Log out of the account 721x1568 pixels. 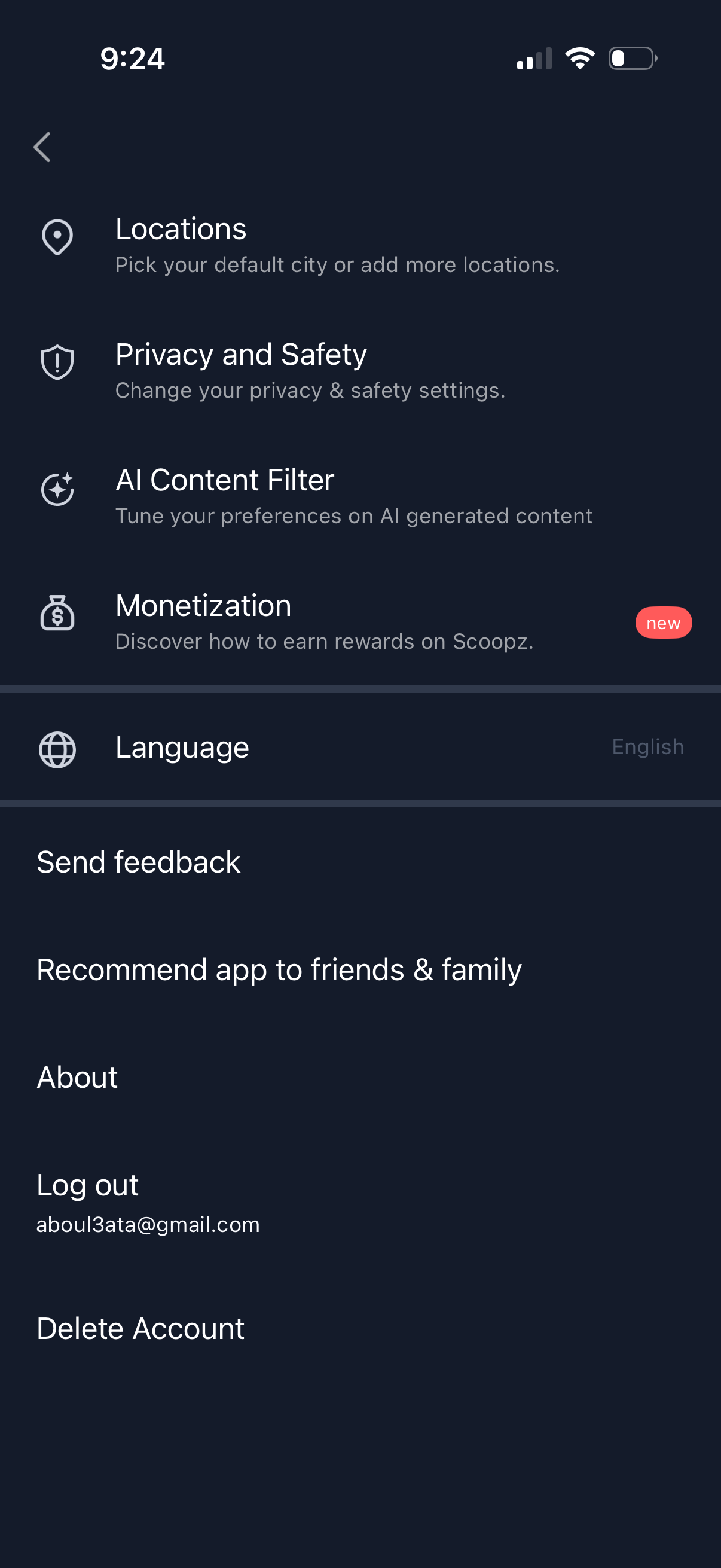pos(88,1185)
